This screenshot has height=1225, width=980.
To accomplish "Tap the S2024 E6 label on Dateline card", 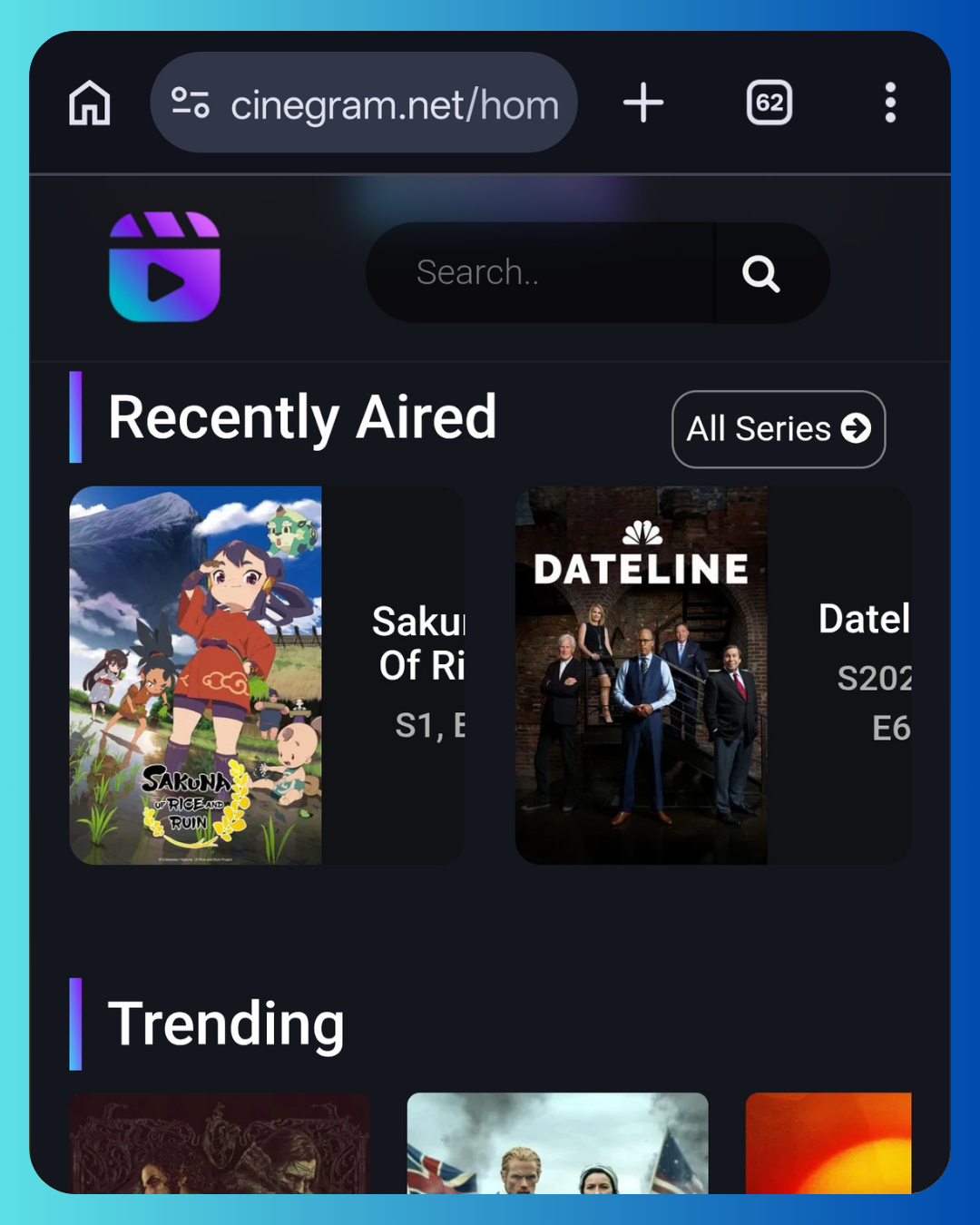I will click(x=875, y=703).
